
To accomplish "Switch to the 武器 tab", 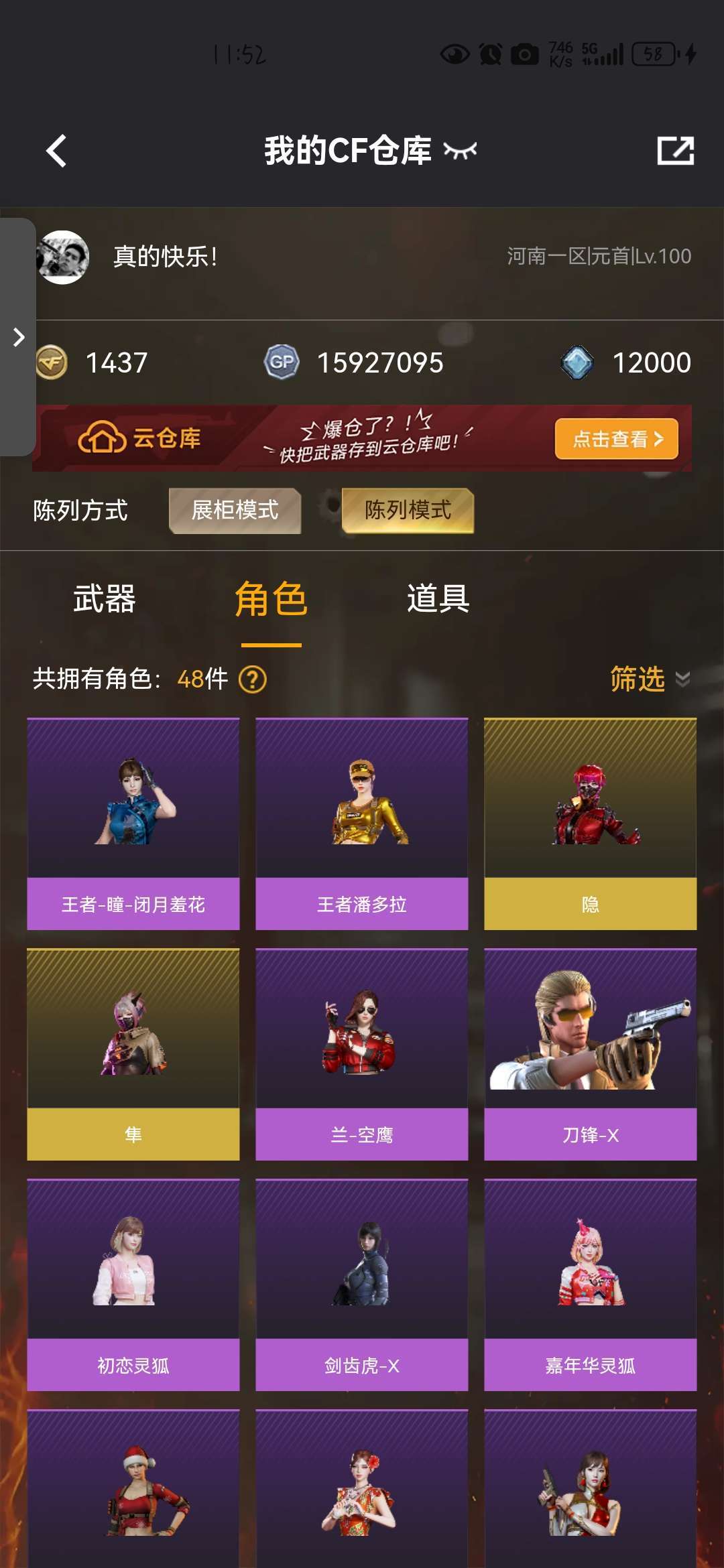I will click(105, 598).
